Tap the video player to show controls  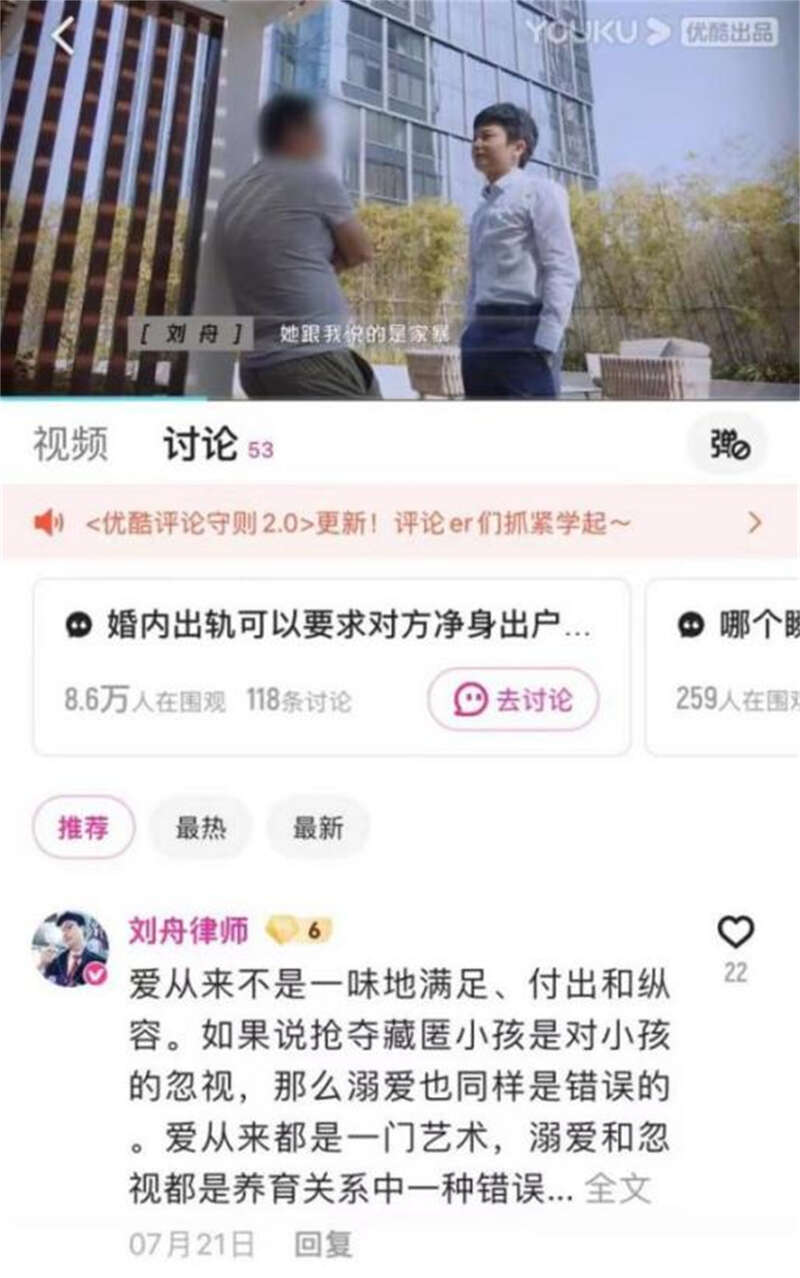pos(400,200)
